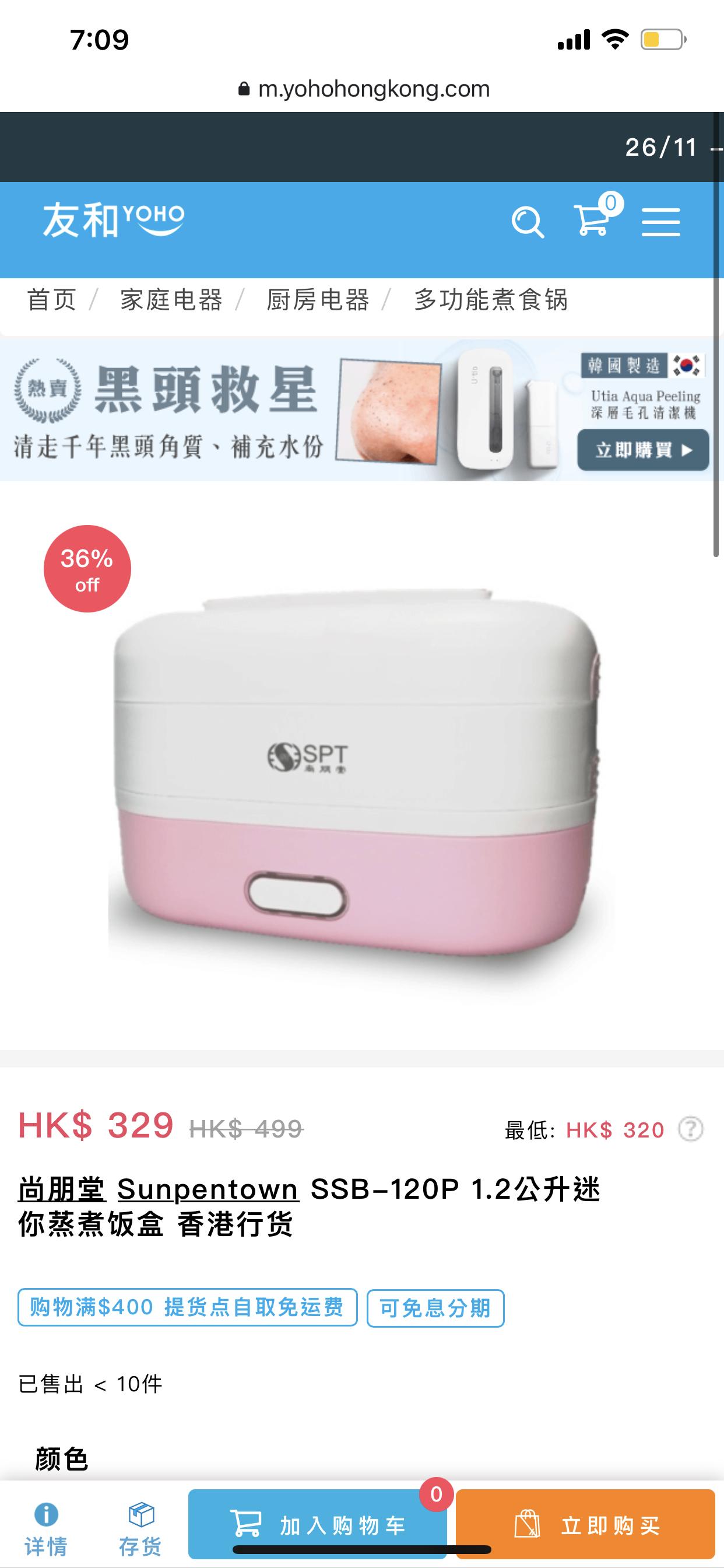Tap the 购物满$400 提货点自取免运费 tag

coord(187,1307)
